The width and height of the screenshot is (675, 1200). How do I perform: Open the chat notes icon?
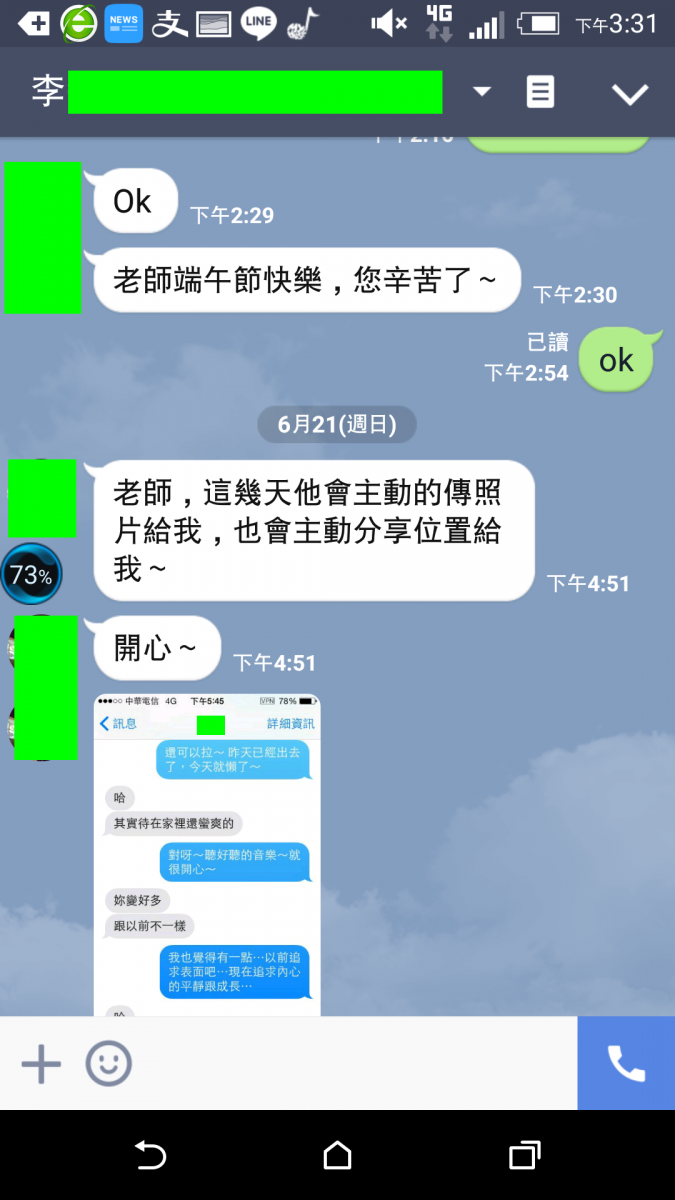(540, 92)
